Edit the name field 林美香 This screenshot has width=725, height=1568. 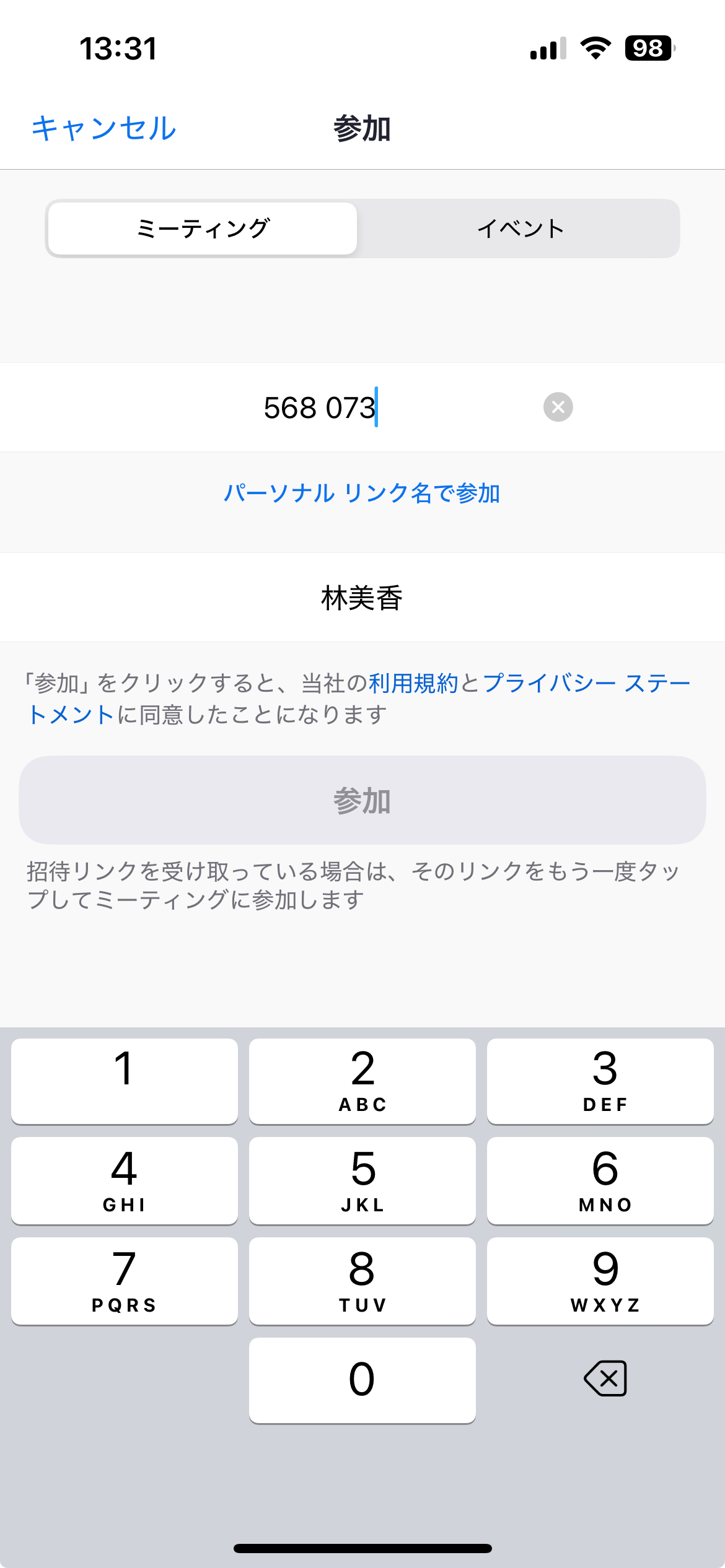pyautogui.click(x=362, y=598)
